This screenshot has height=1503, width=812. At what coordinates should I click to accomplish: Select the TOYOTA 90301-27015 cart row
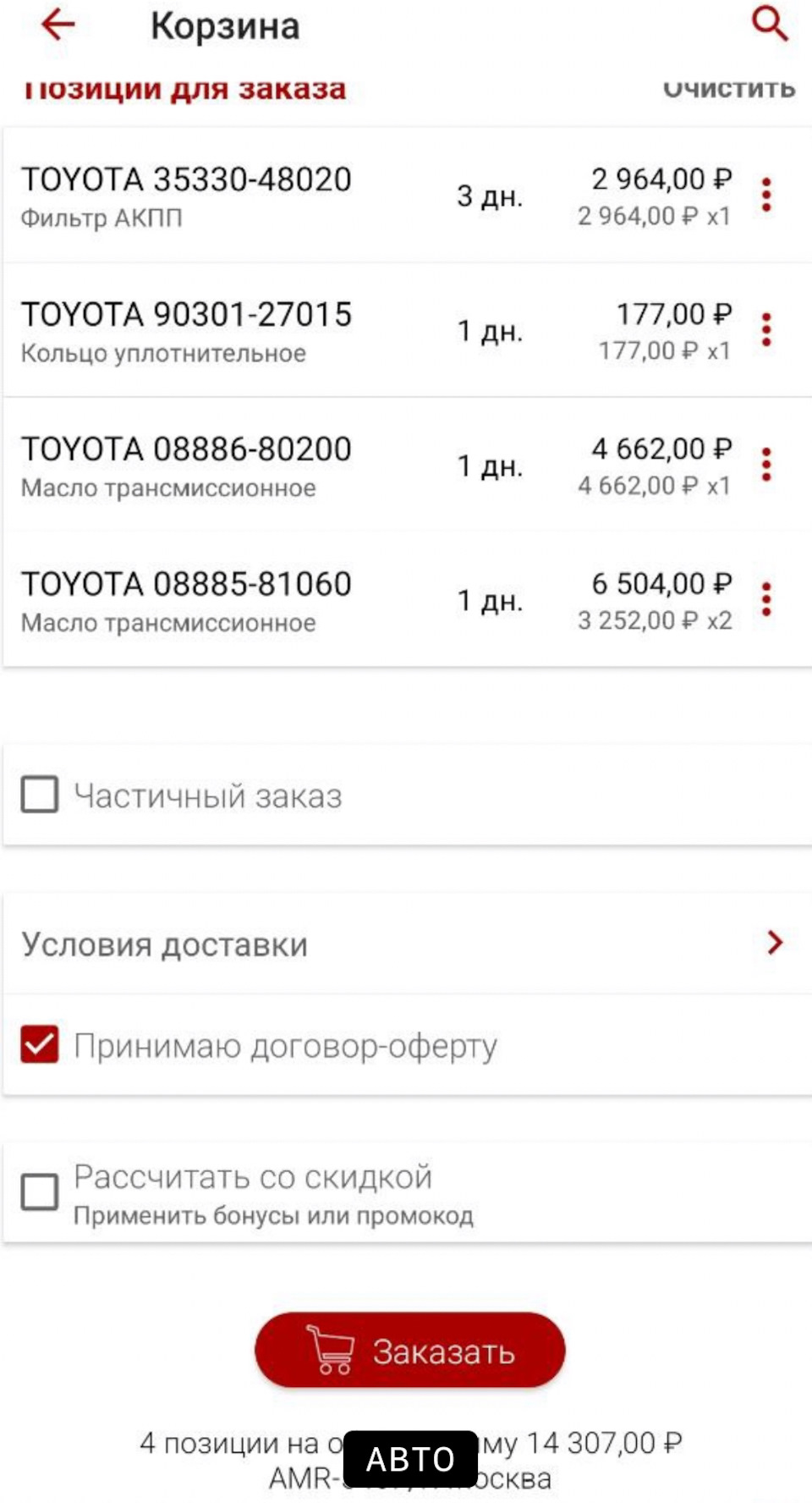coord(254,331)
